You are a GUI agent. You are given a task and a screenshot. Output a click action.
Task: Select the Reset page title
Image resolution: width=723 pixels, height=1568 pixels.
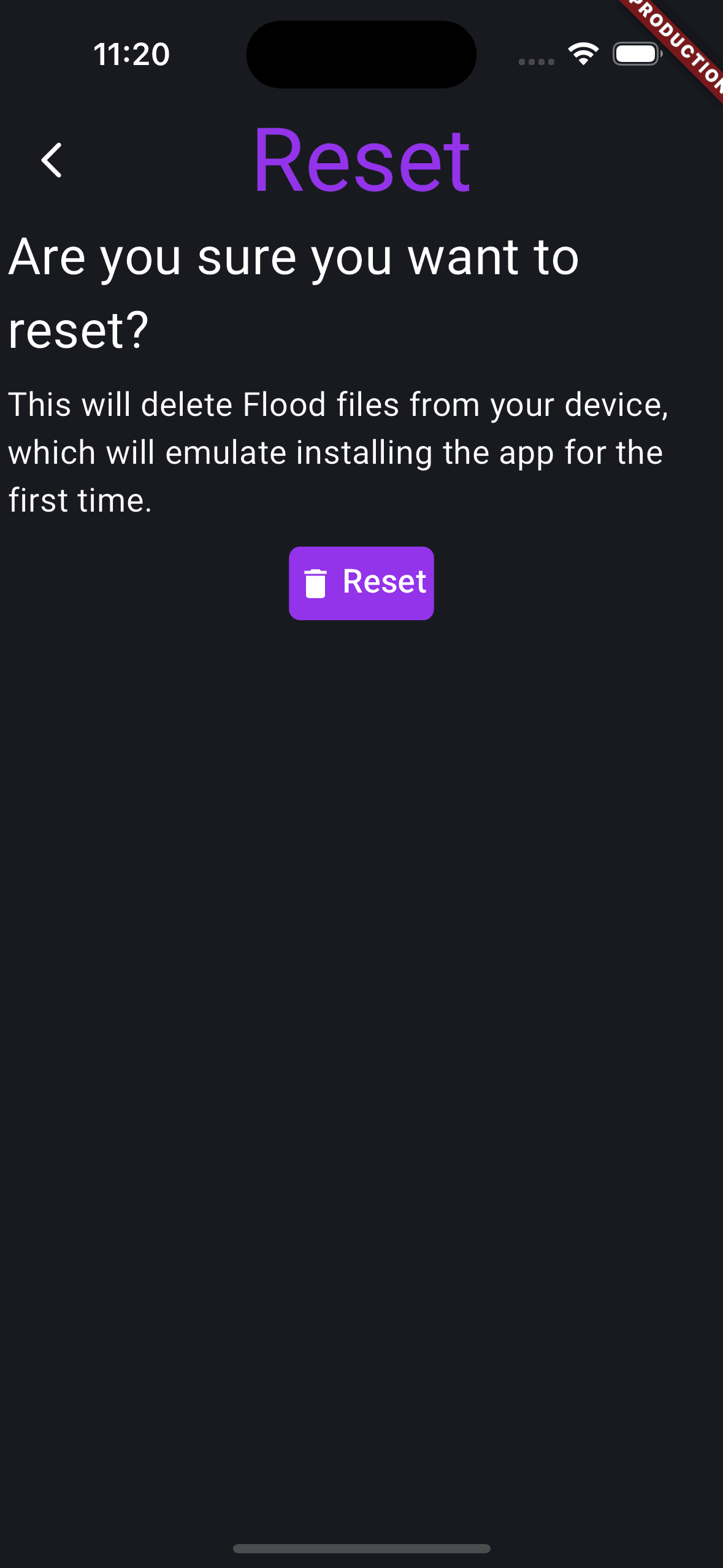361,159
